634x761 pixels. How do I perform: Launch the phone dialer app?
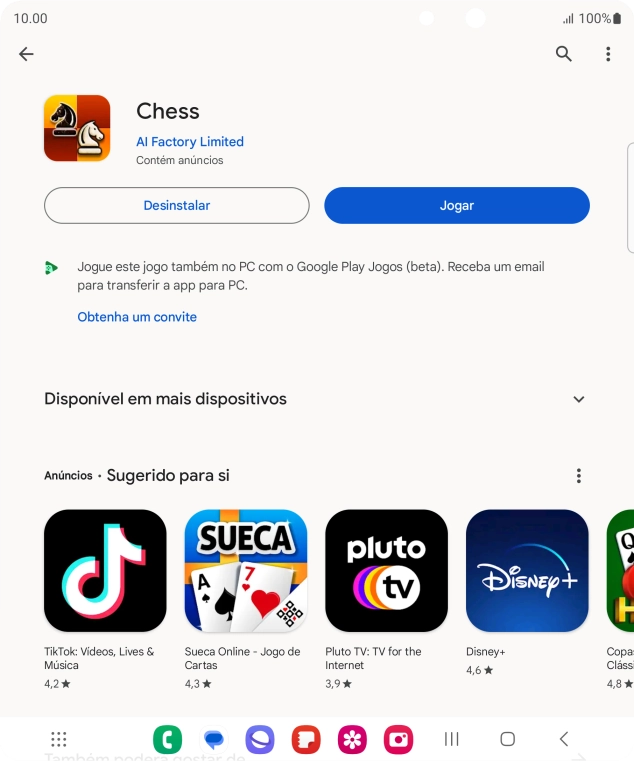click(x=167, y=740)
